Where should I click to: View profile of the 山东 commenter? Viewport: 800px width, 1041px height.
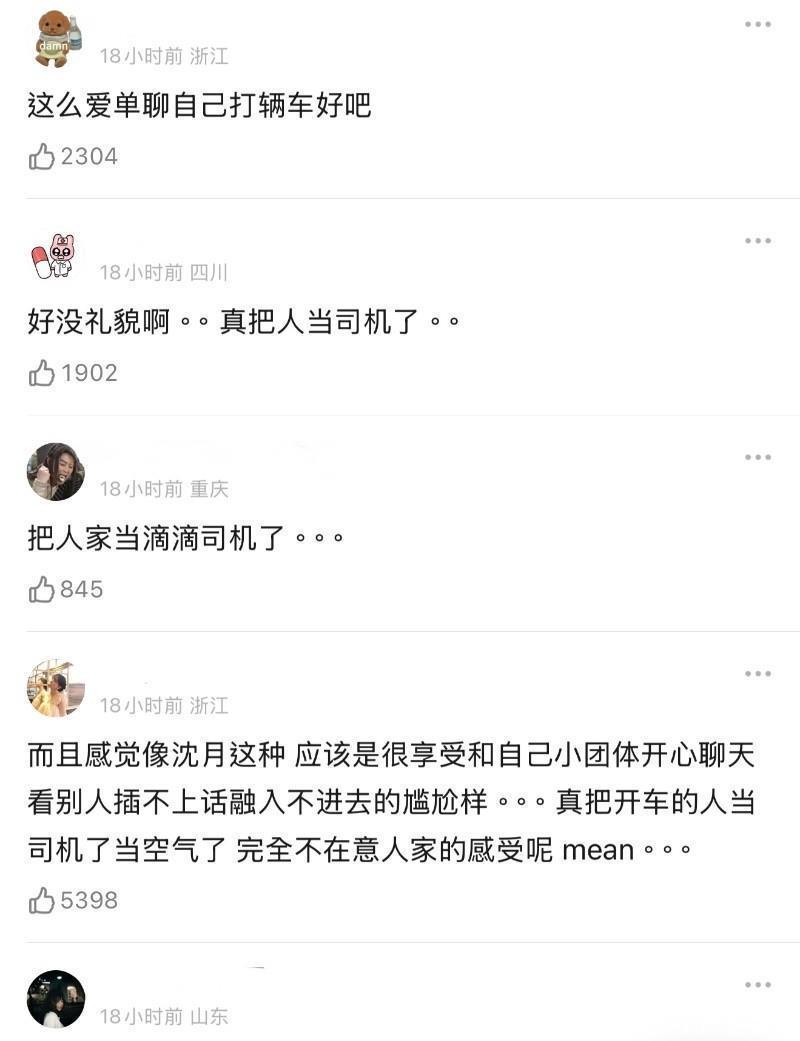click(55, 999)
